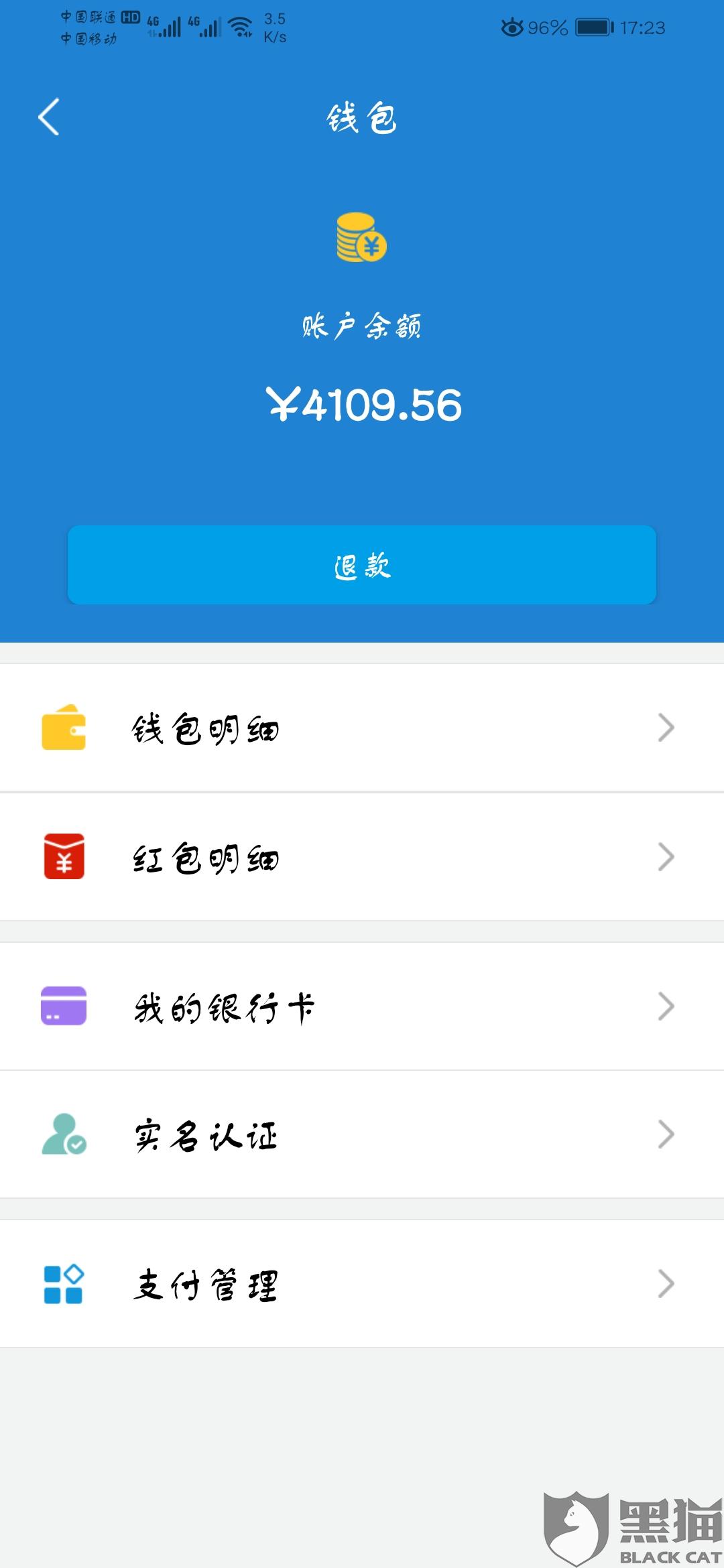This screenshot has width=724, height=1568.
Task: View 红包明细 red packet details
Action: 362,857
